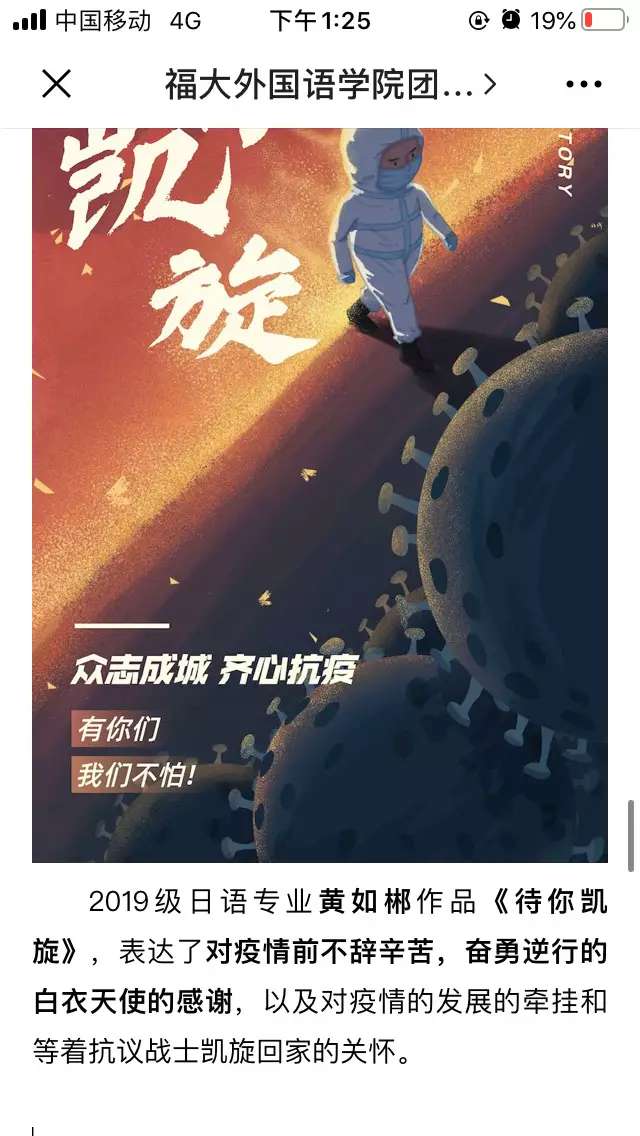Open the three-dot overflow menu
This screenshot has width=640, height=1136.
coord(583,85)
